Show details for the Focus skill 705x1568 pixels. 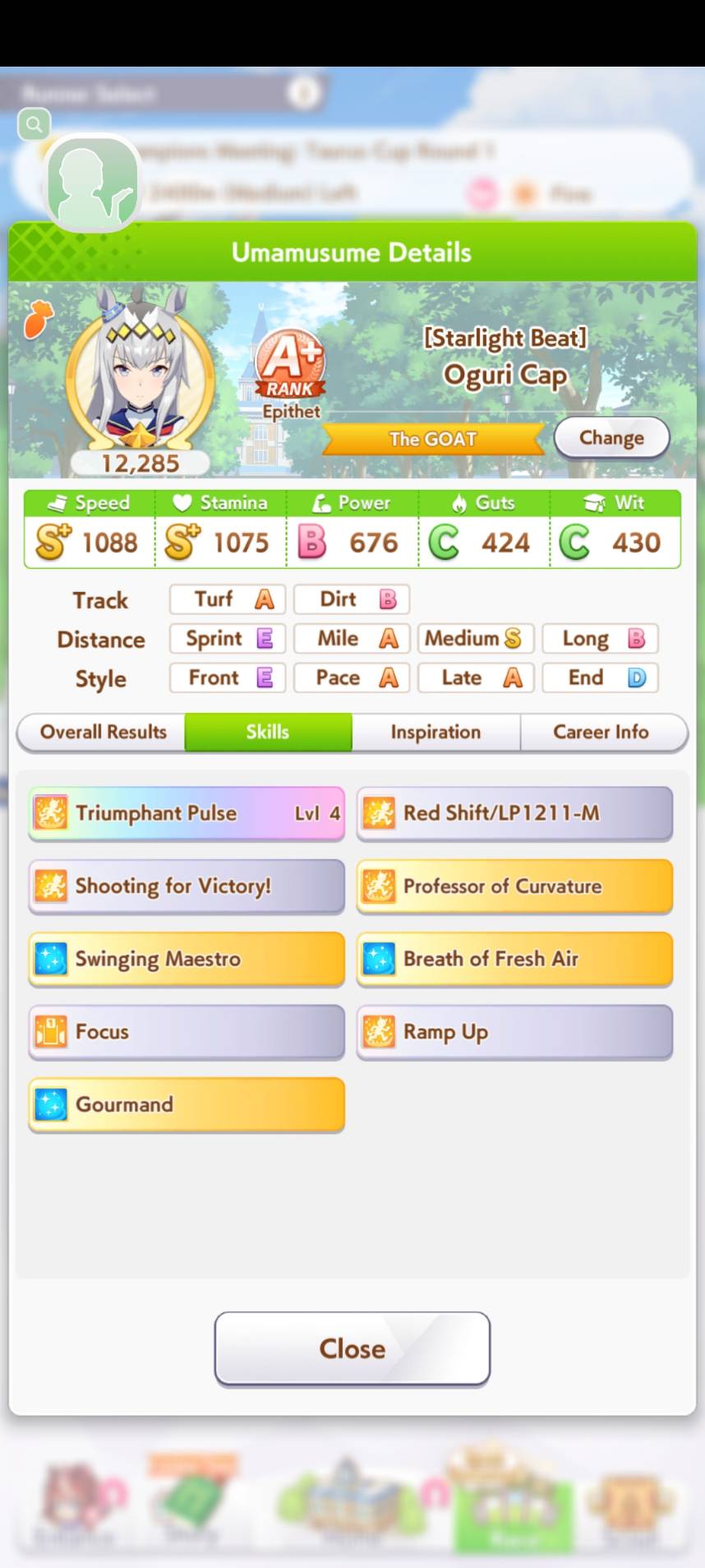[x=187, y=1032]
